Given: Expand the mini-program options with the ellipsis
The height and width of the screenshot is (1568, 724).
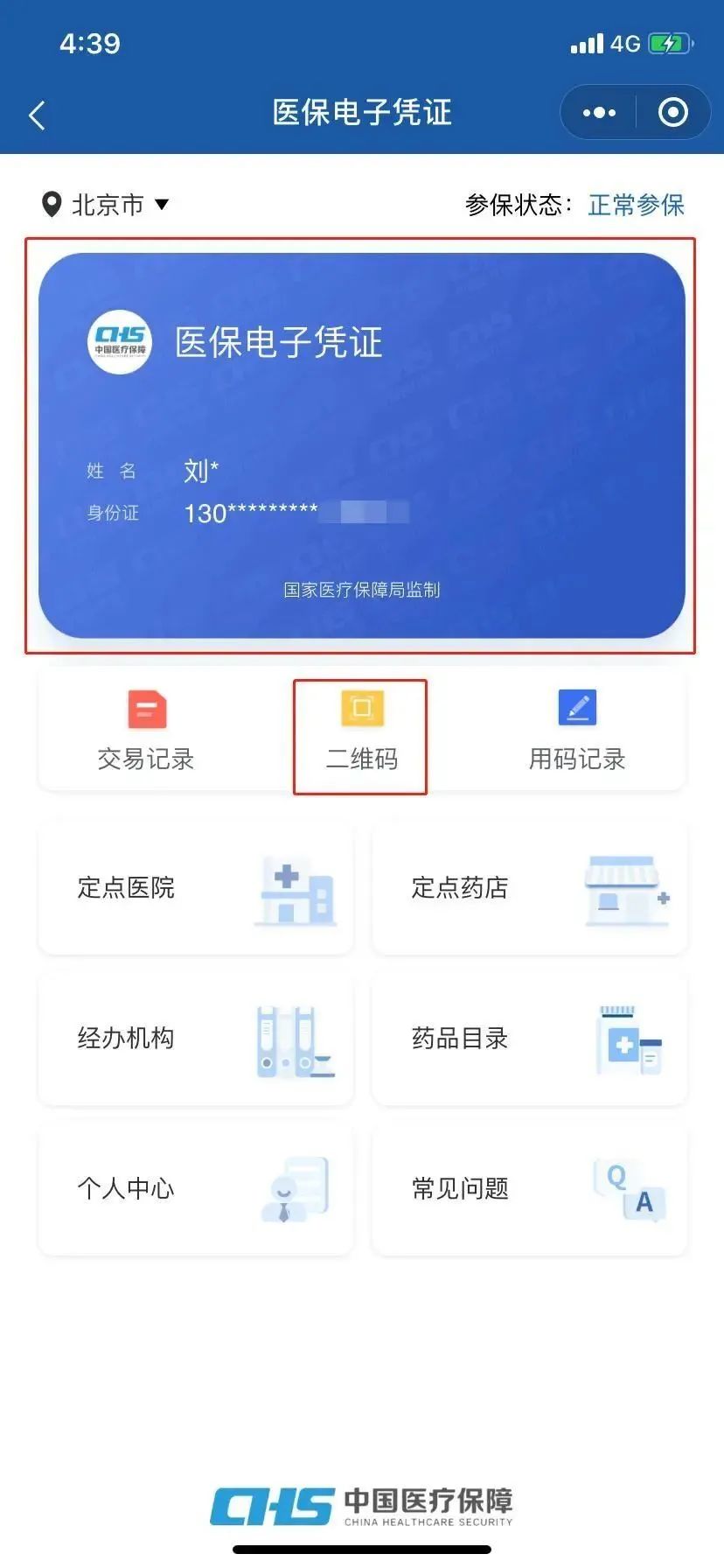Looking at the screenshot, I should [599, 112].
